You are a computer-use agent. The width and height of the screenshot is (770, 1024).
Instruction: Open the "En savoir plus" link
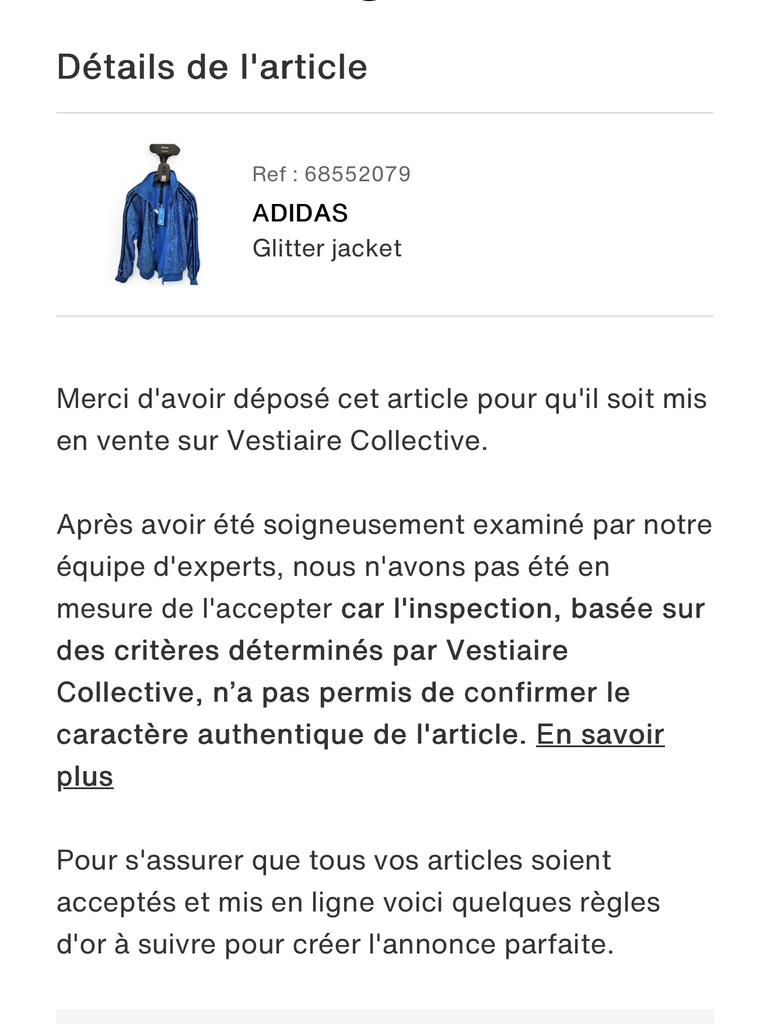[600, 735]
